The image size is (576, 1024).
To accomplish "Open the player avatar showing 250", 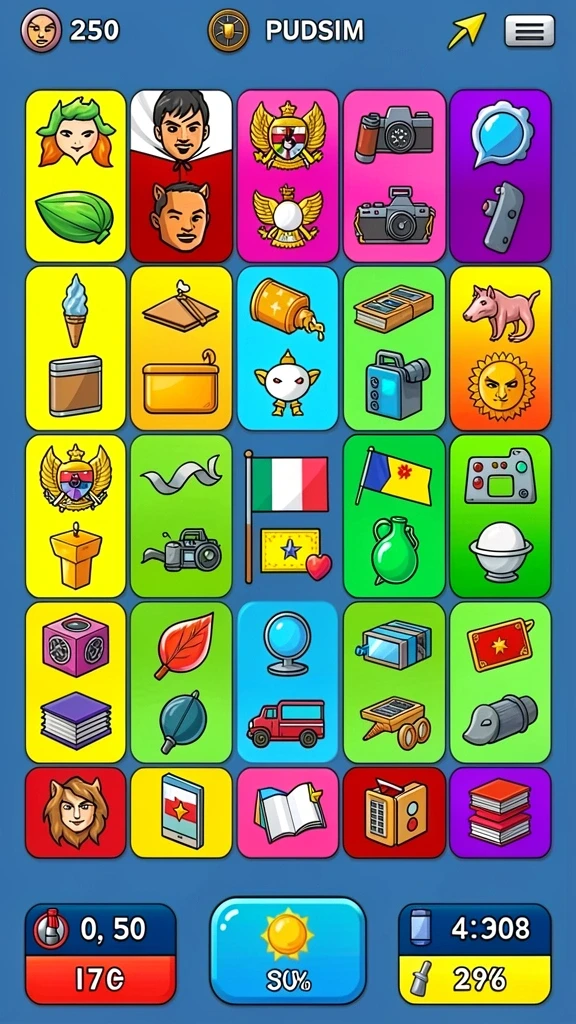I will point(41,30).
